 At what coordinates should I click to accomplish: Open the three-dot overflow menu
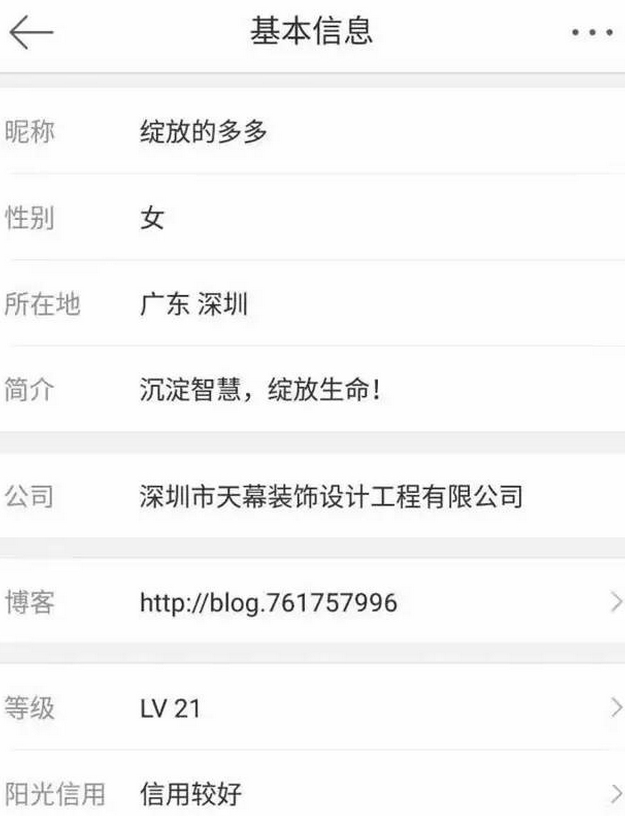[591, 33]
